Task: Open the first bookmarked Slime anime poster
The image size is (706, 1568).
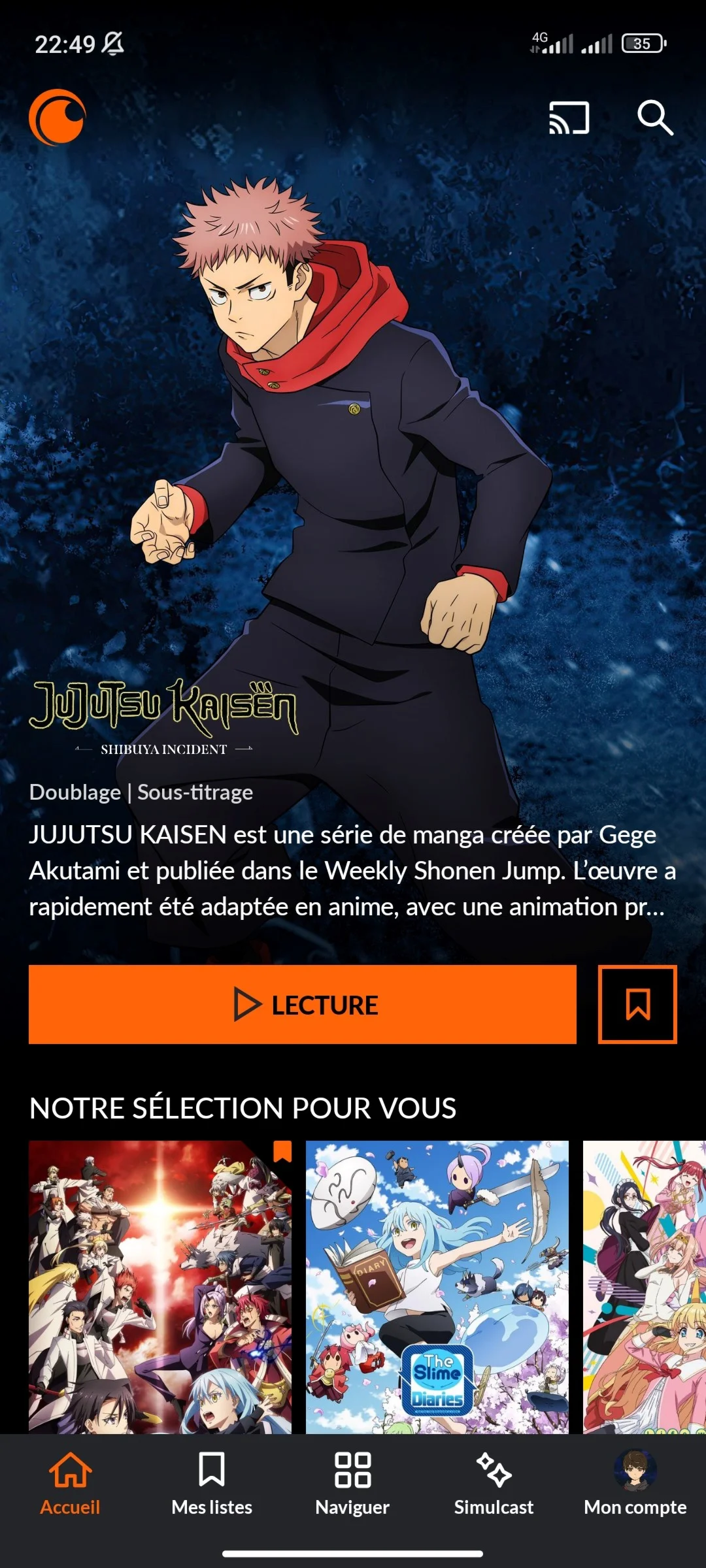Action: pos(160,1287)
